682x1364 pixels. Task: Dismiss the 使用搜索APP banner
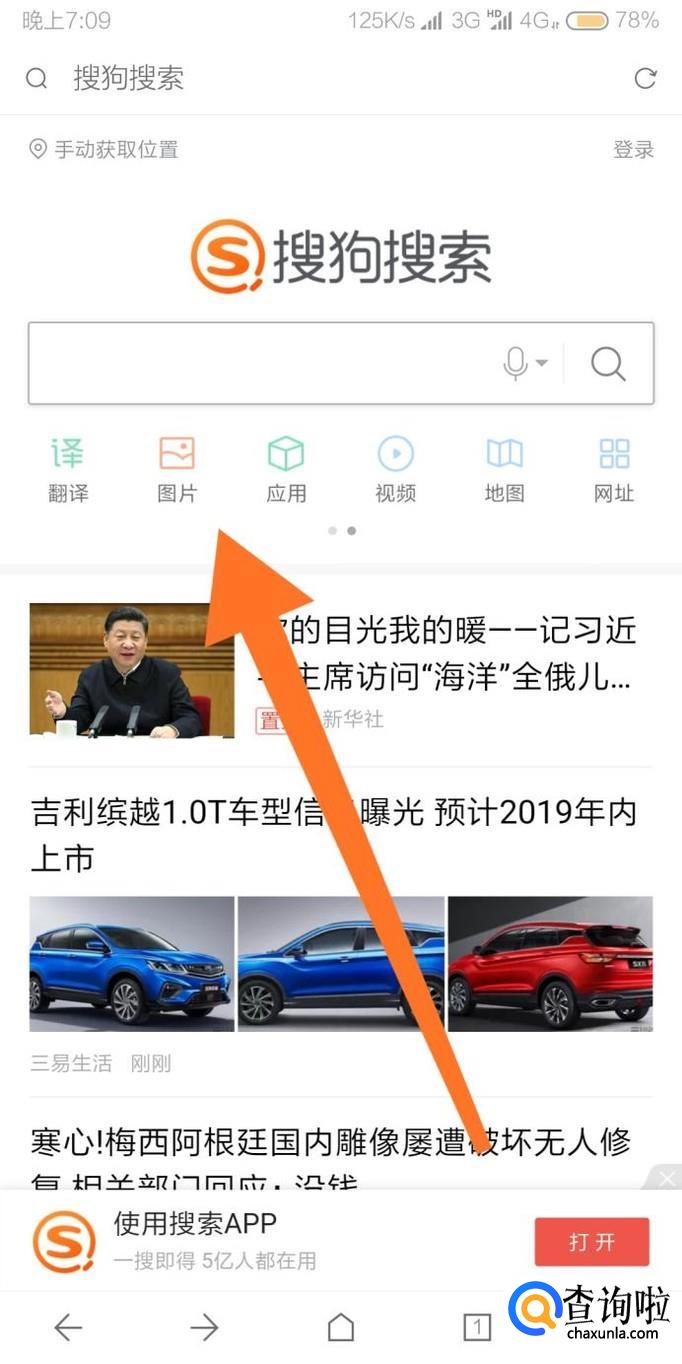point(667,1180)
